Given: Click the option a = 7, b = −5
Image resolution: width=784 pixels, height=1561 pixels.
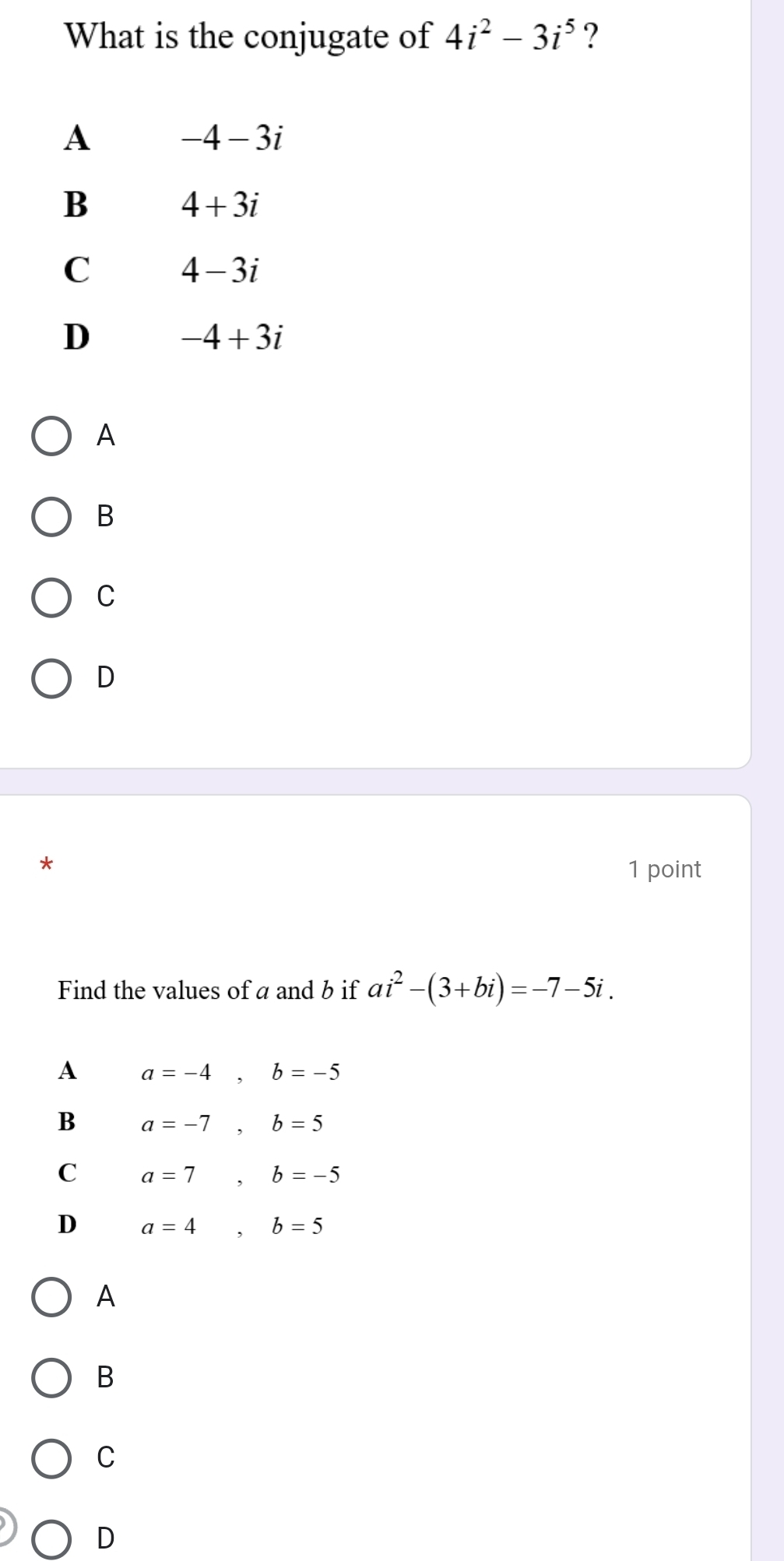Looking at the screenshot, I should (x=240, y=1175).
